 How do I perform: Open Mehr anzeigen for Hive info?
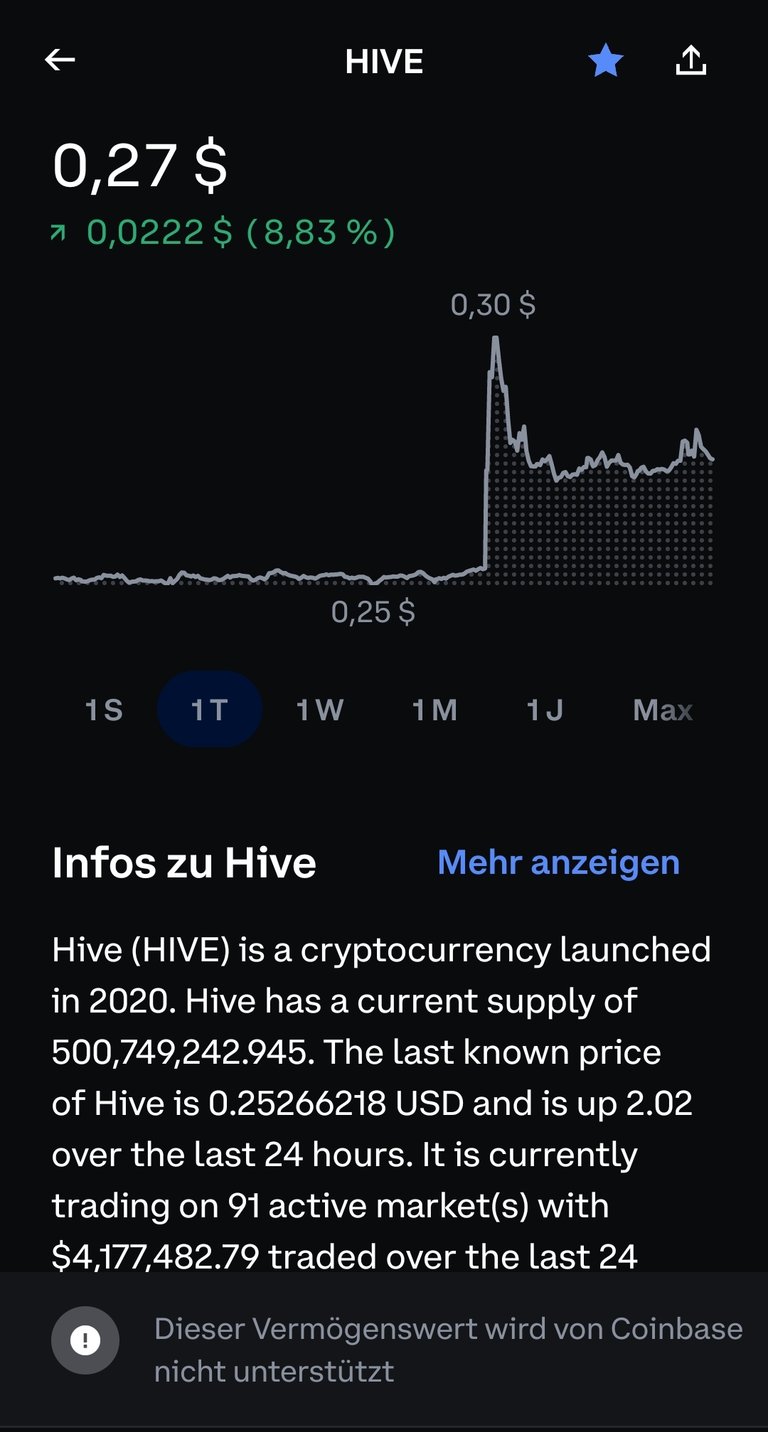[558, 862]
